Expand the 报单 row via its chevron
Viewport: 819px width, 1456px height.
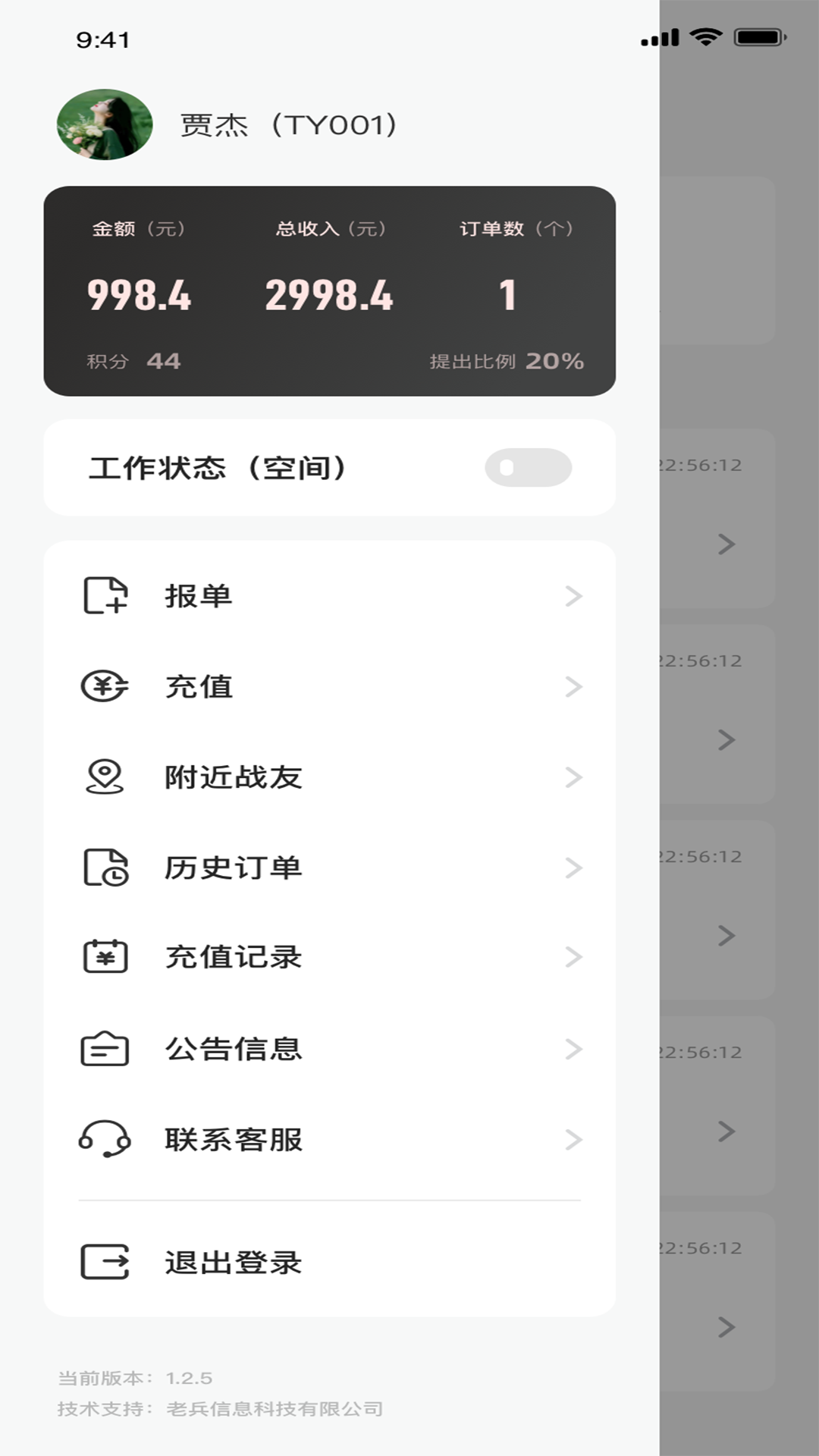(x=574, y=596)
